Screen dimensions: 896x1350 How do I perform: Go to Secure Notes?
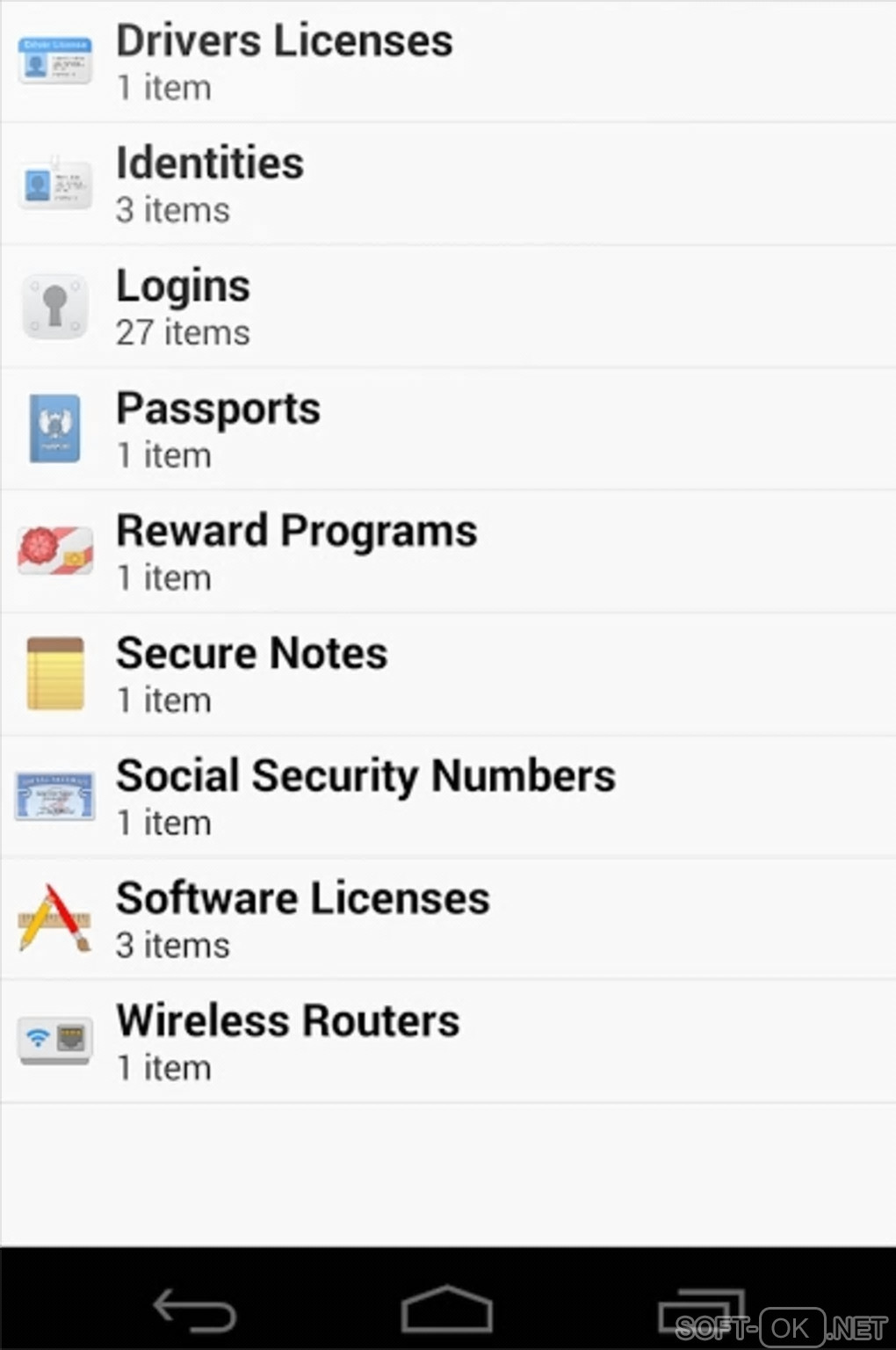click(251, 674)
